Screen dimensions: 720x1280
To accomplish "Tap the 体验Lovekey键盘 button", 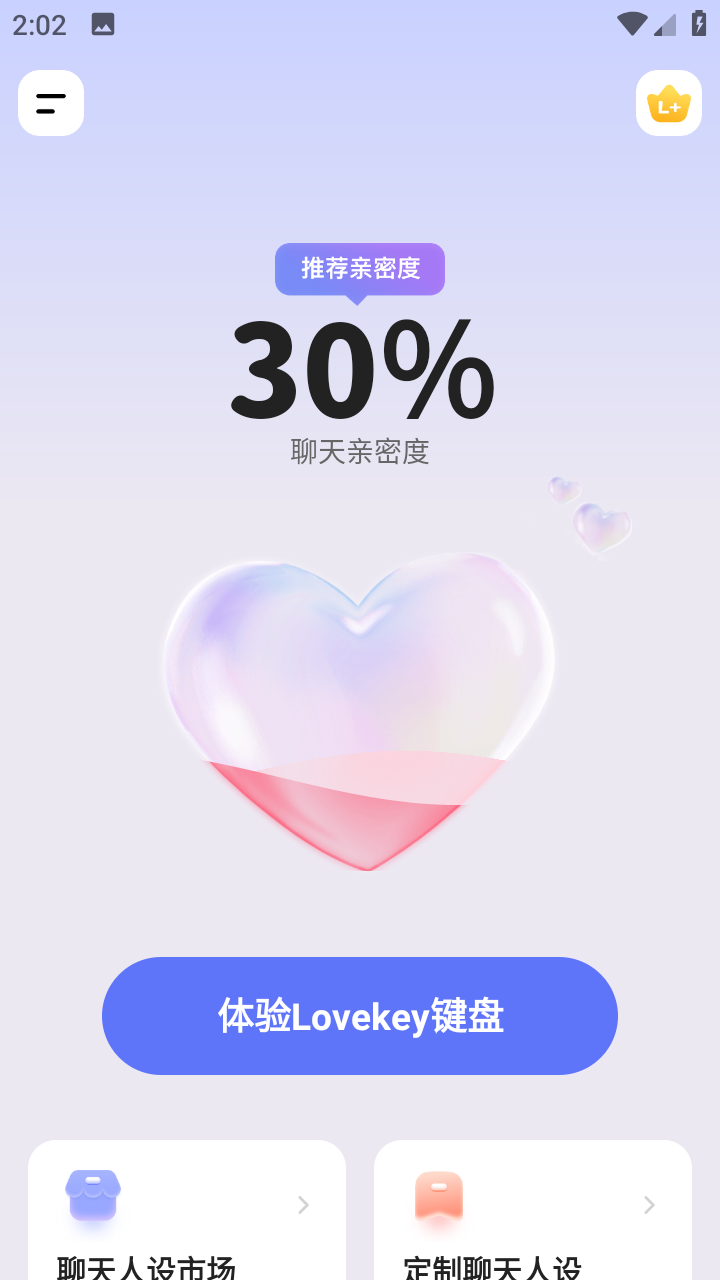I will 360,1016.
